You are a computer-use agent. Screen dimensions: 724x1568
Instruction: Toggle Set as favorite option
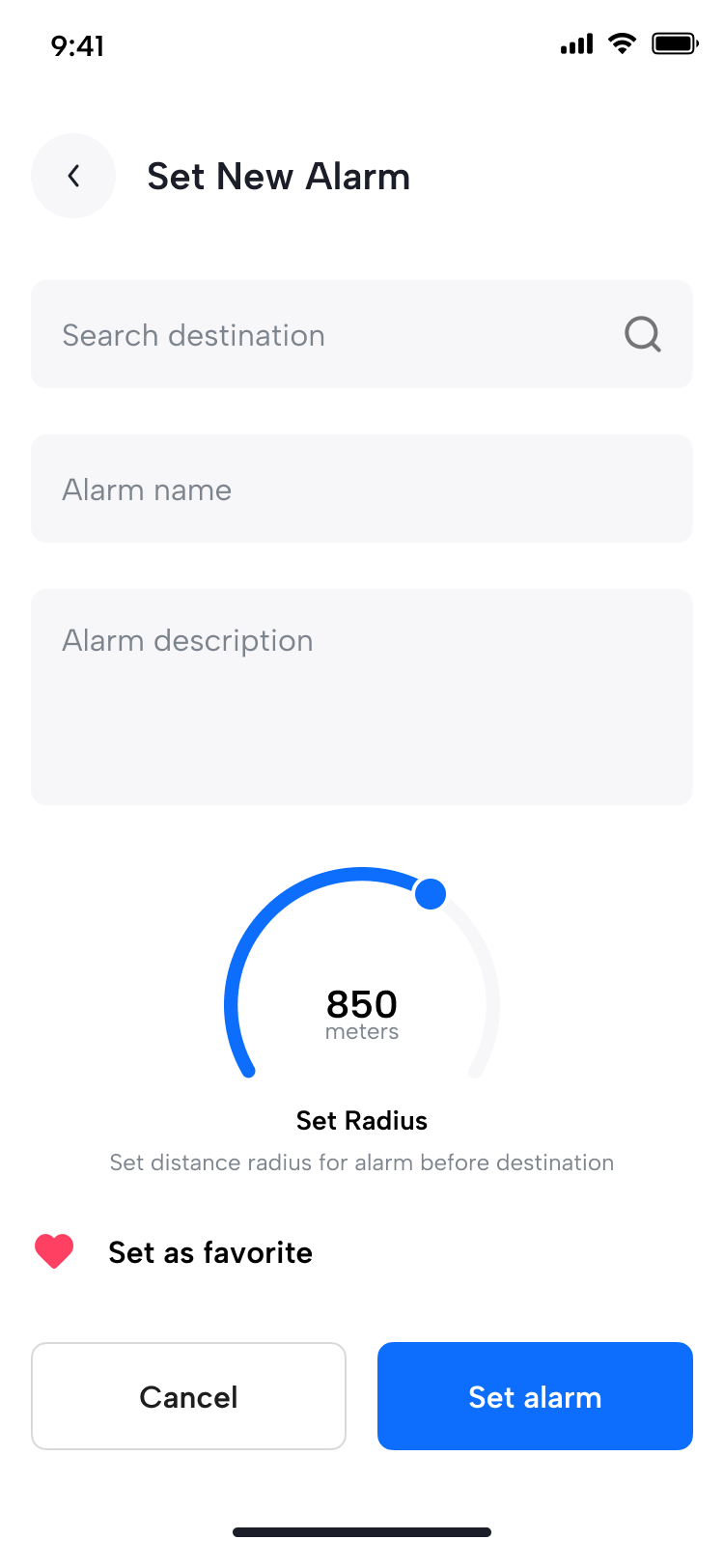(209, 1251)
